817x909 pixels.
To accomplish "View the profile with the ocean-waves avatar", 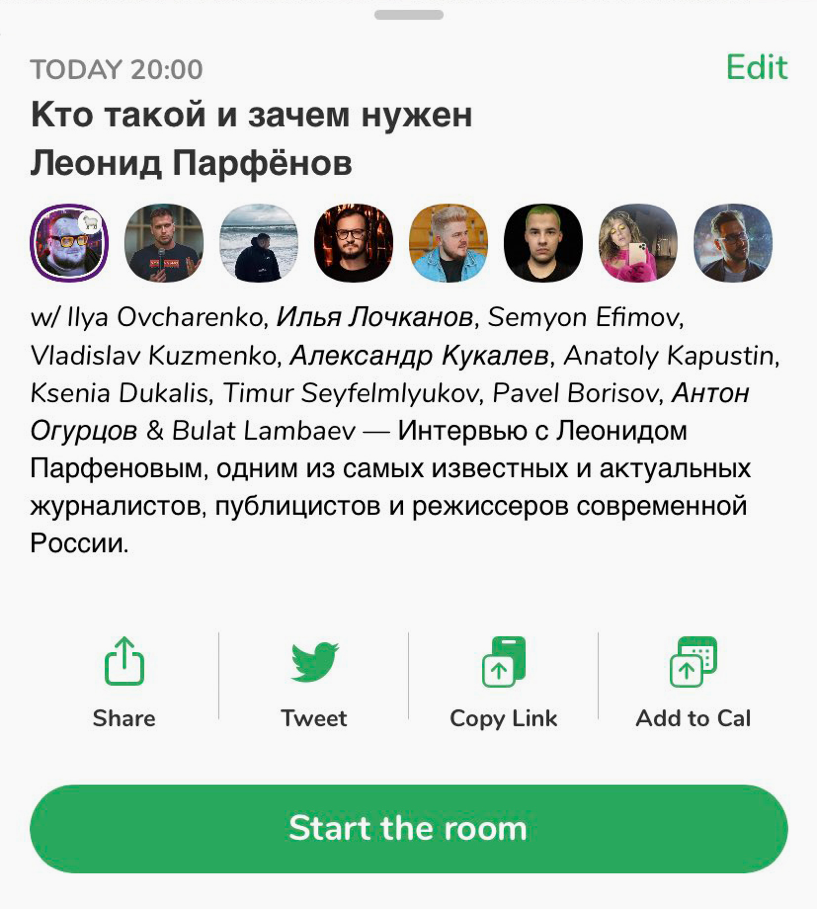I will pos(258,243).
